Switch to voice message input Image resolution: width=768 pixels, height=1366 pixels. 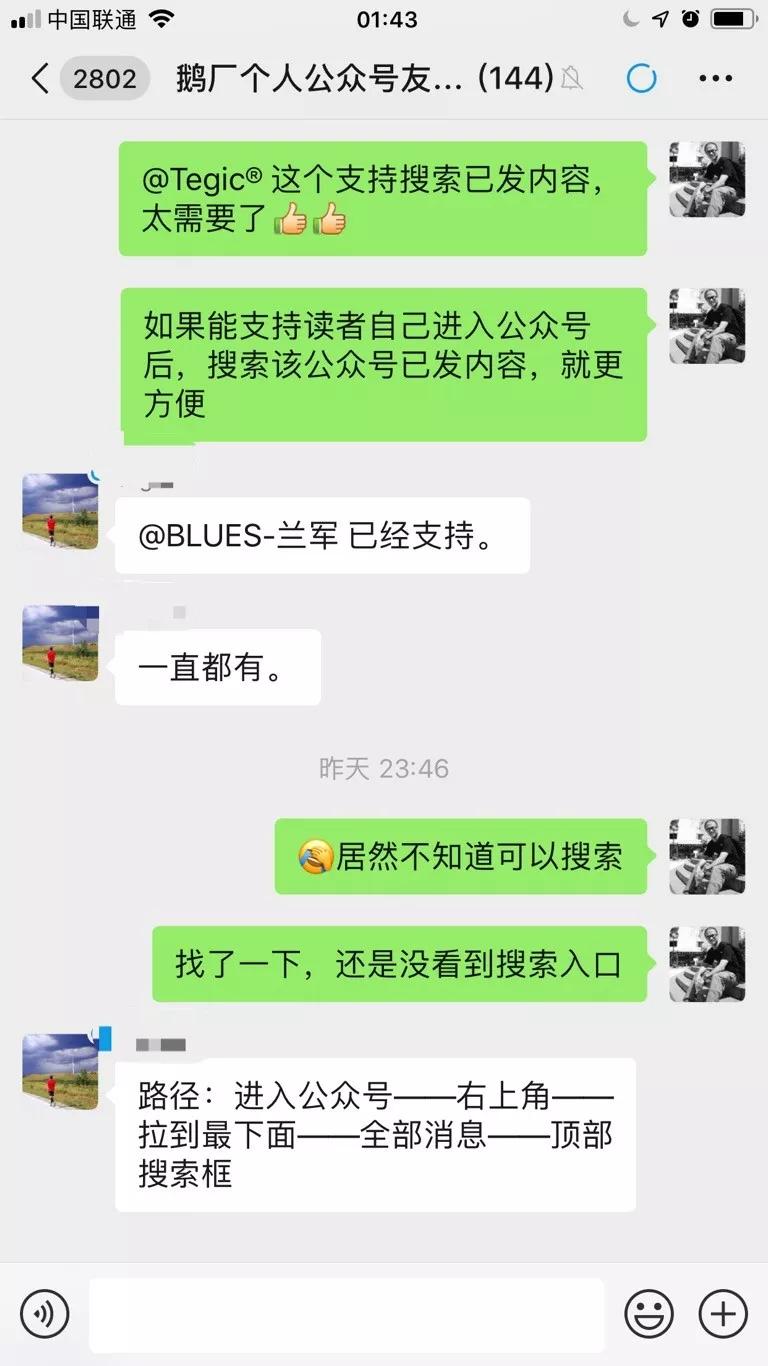(x=45, y=1313)
